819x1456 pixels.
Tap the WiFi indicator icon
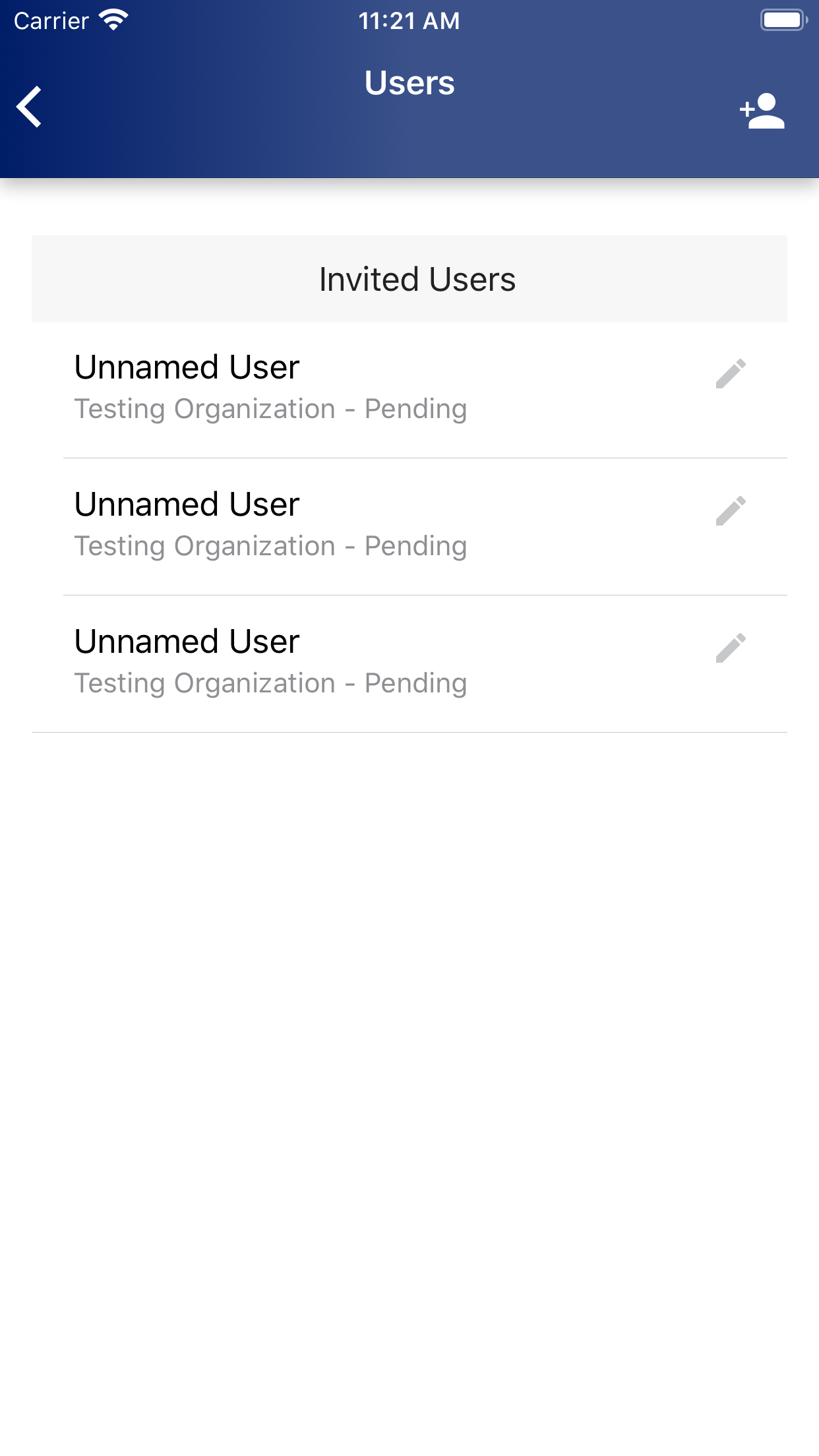point(113,19)
